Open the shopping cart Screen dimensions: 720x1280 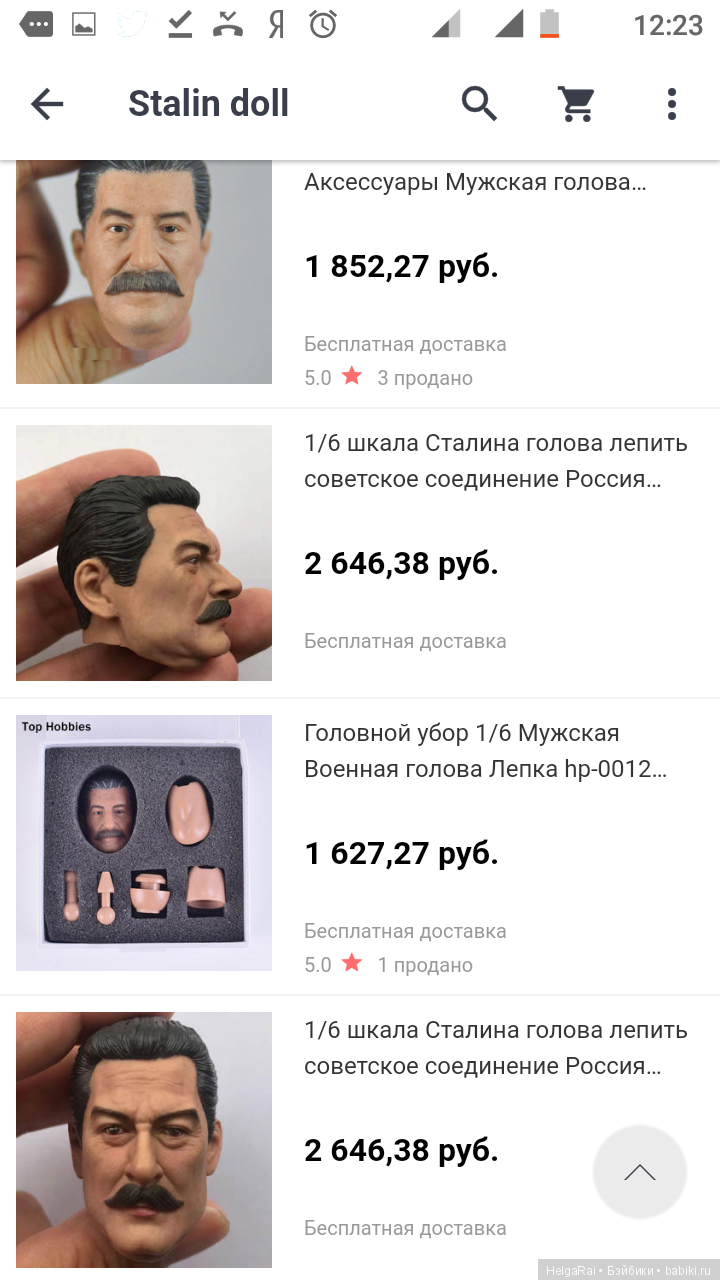[576, 103]
